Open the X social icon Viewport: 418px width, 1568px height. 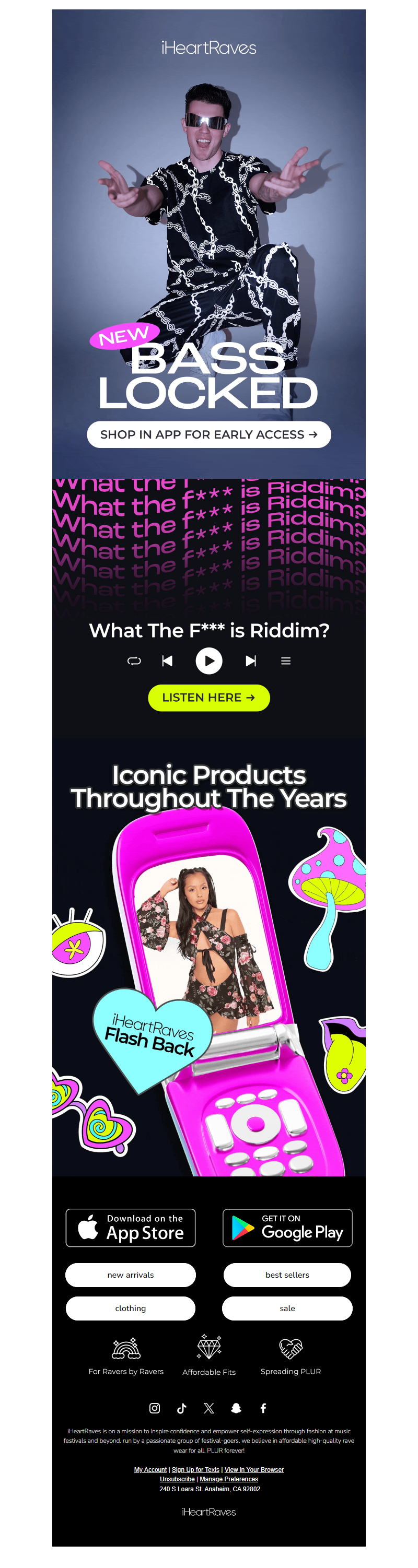click(209, 1408)
